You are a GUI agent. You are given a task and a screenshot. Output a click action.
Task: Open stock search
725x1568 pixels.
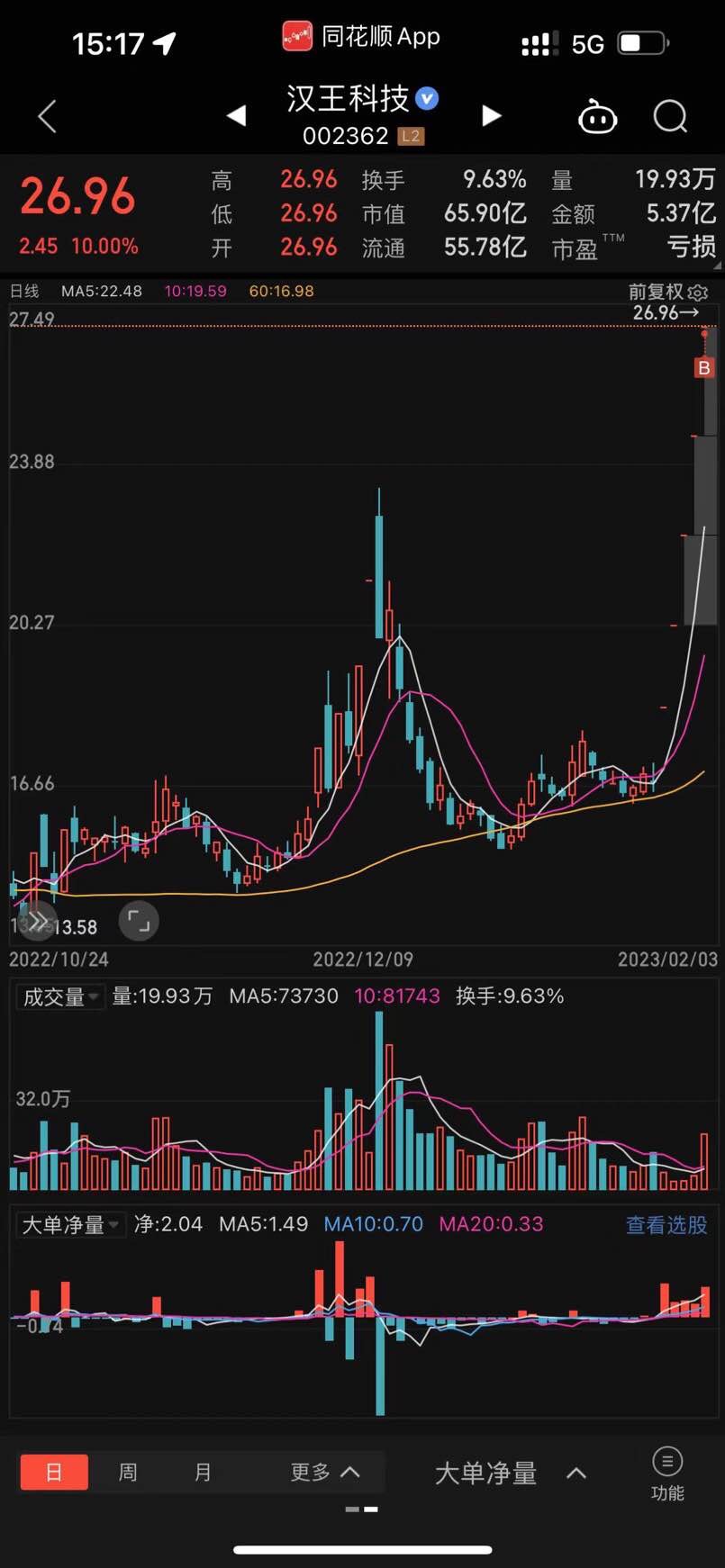tap(670, 116)
